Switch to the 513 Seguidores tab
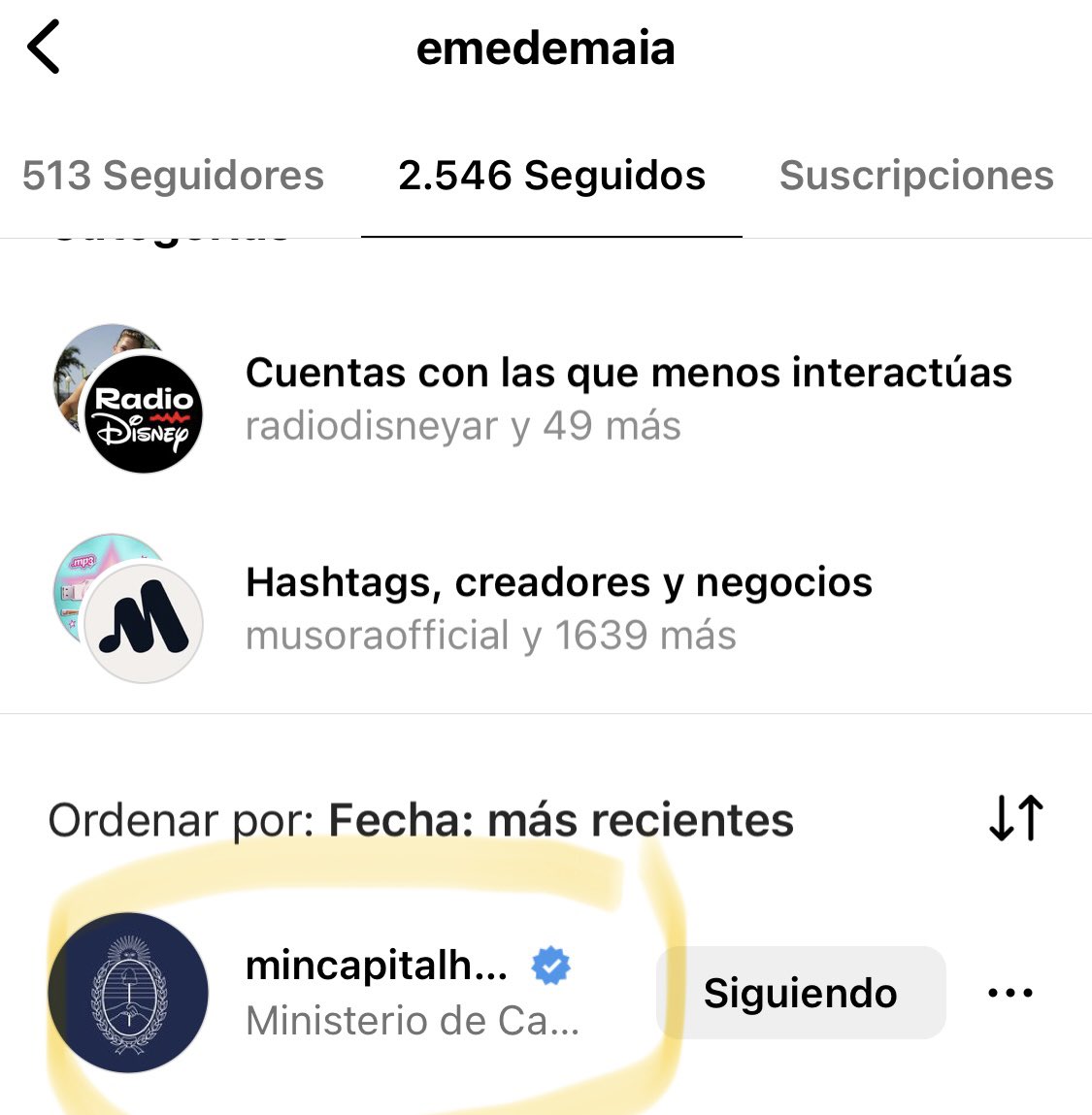 (x=173, y=176)
